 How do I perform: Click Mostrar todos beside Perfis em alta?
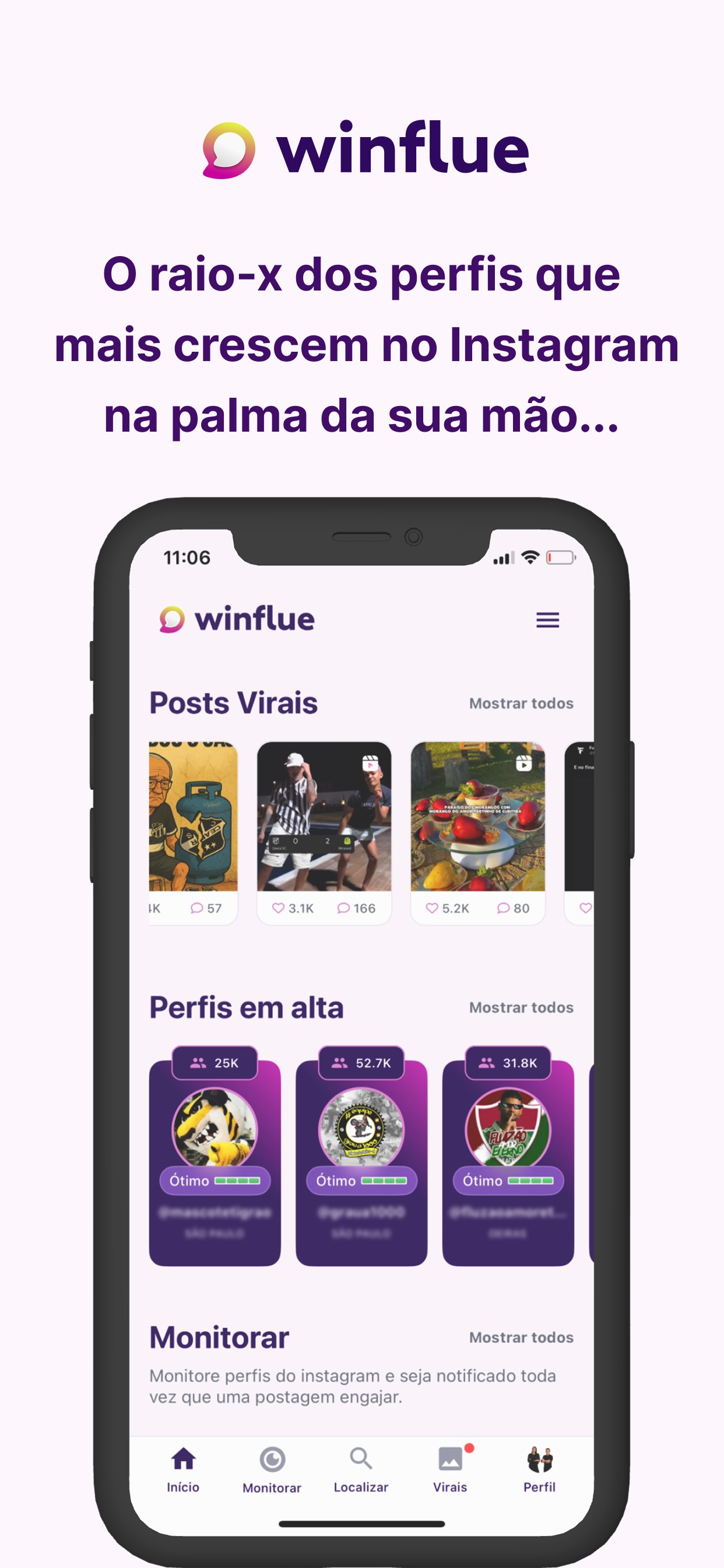(521, 1008)
